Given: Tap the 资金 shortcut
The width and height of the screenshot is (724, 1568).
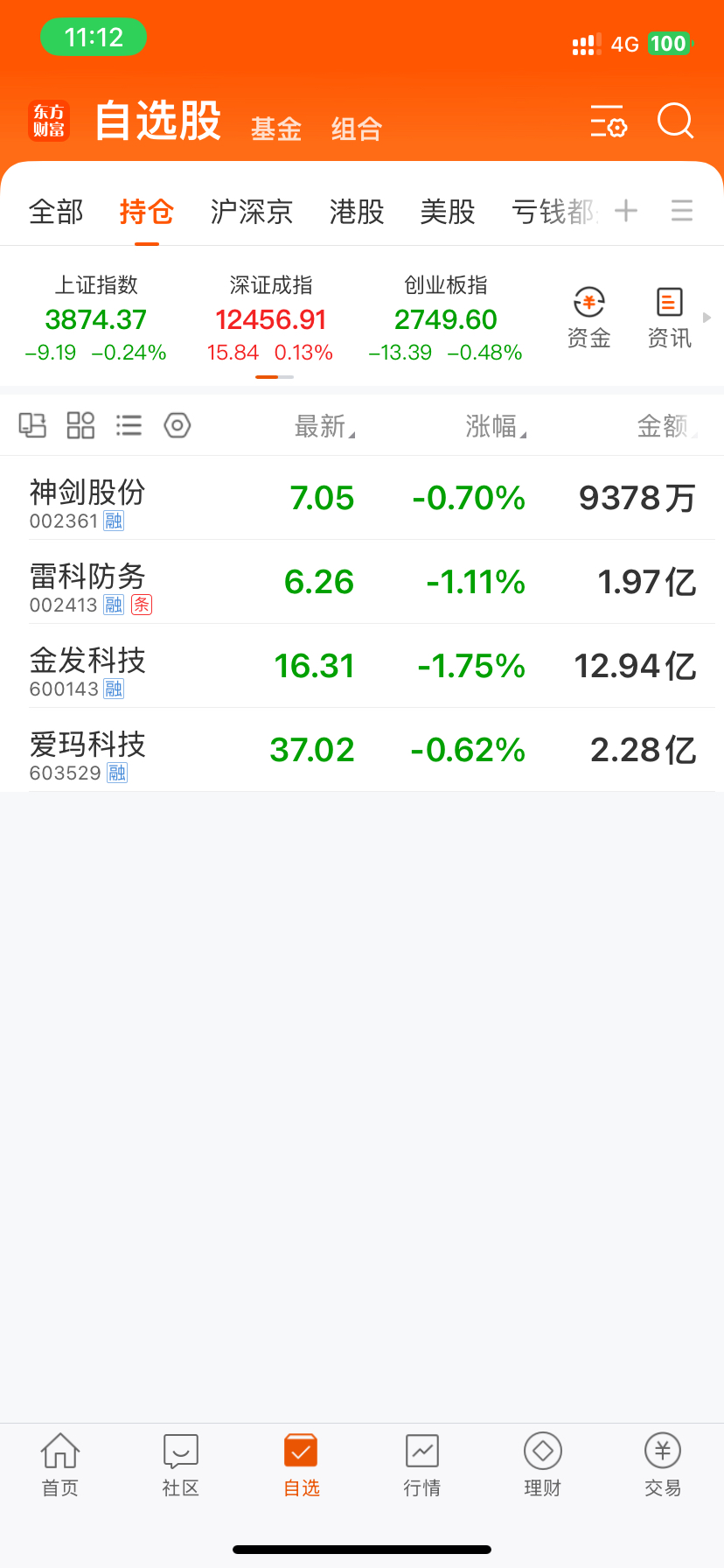Looking at the screenshot, I should click(x=588, y=318).
